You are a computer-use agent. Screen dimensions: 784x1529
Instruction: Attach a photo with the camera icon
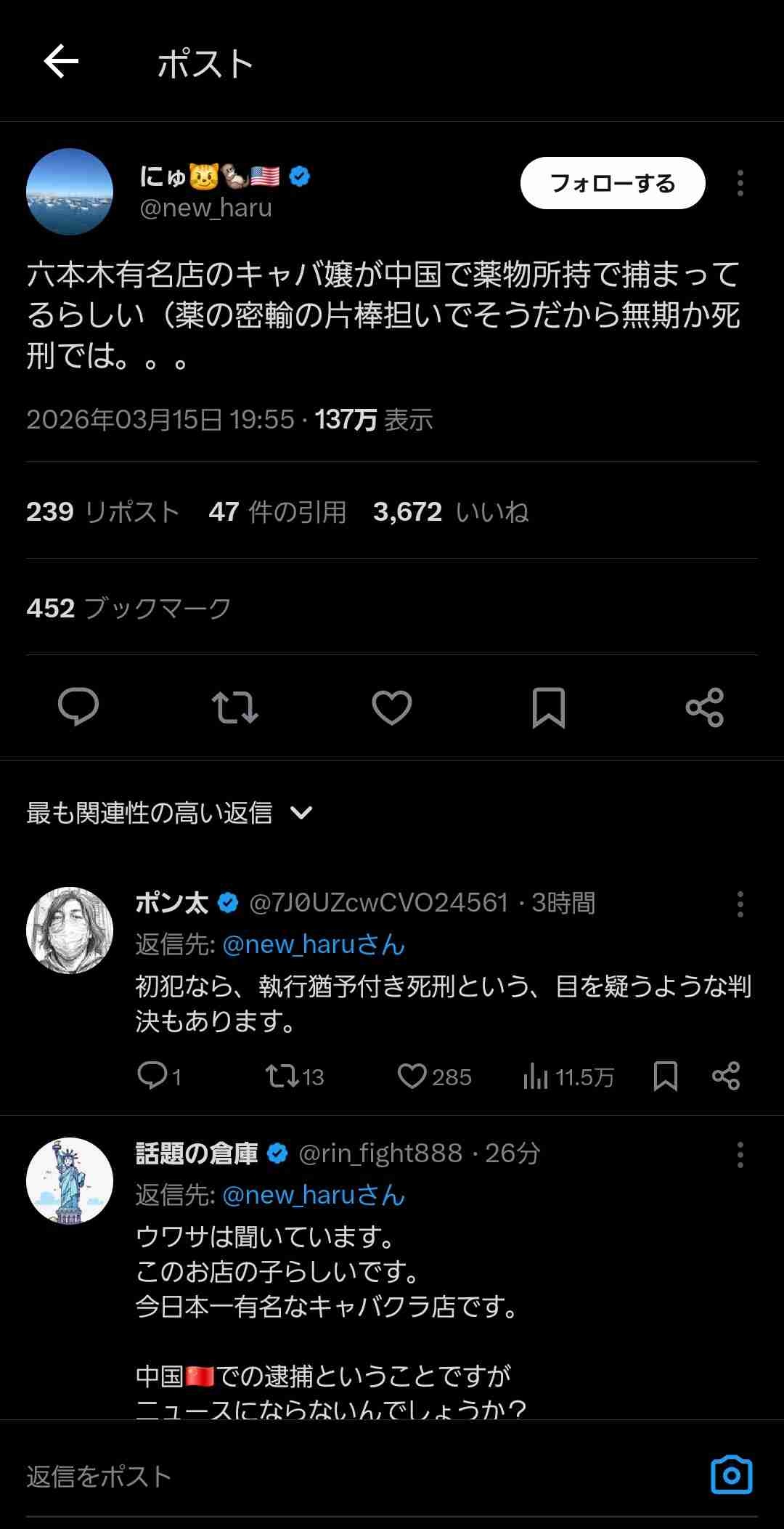coord(731,1475)
